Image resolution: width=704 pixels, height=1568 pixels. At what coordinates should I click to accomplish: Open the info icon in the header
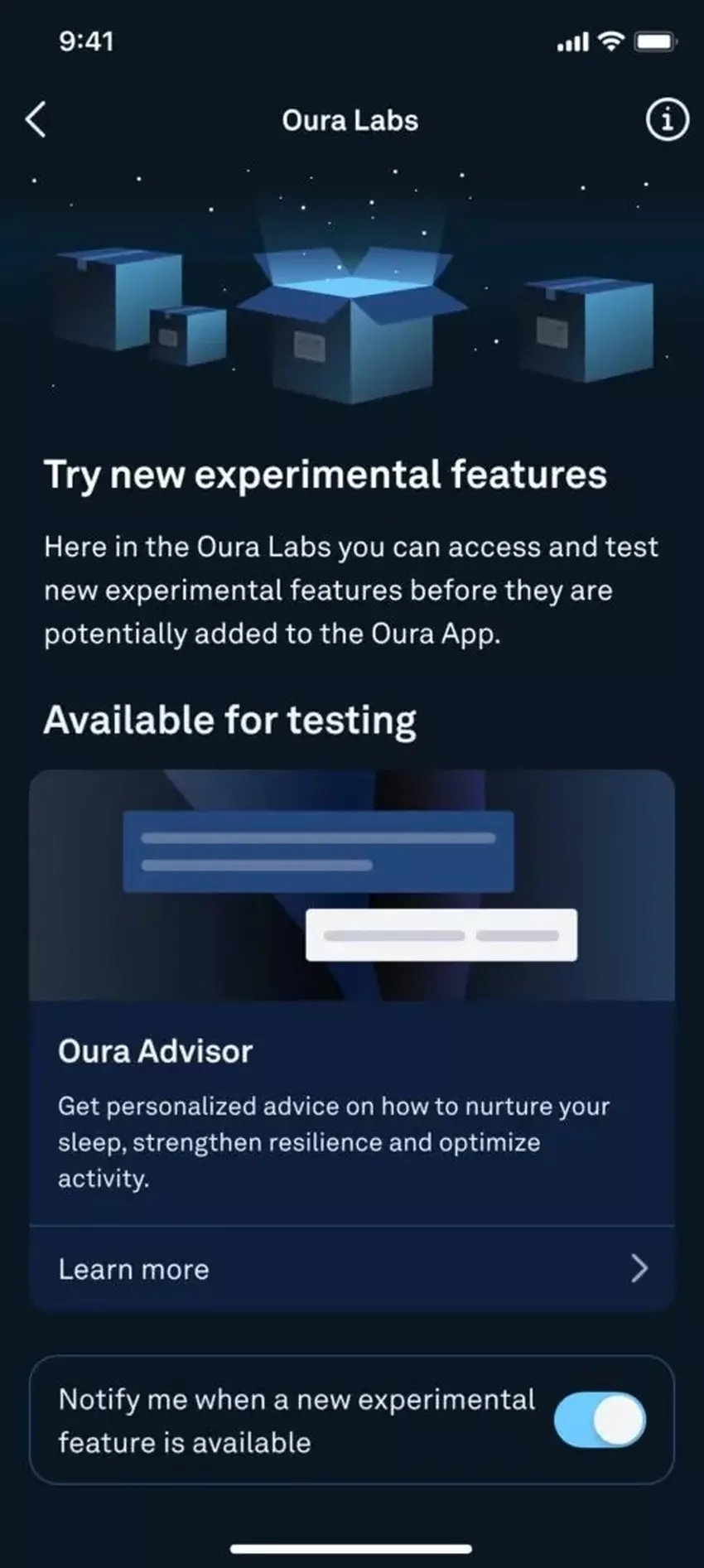(x=666, y=121)
